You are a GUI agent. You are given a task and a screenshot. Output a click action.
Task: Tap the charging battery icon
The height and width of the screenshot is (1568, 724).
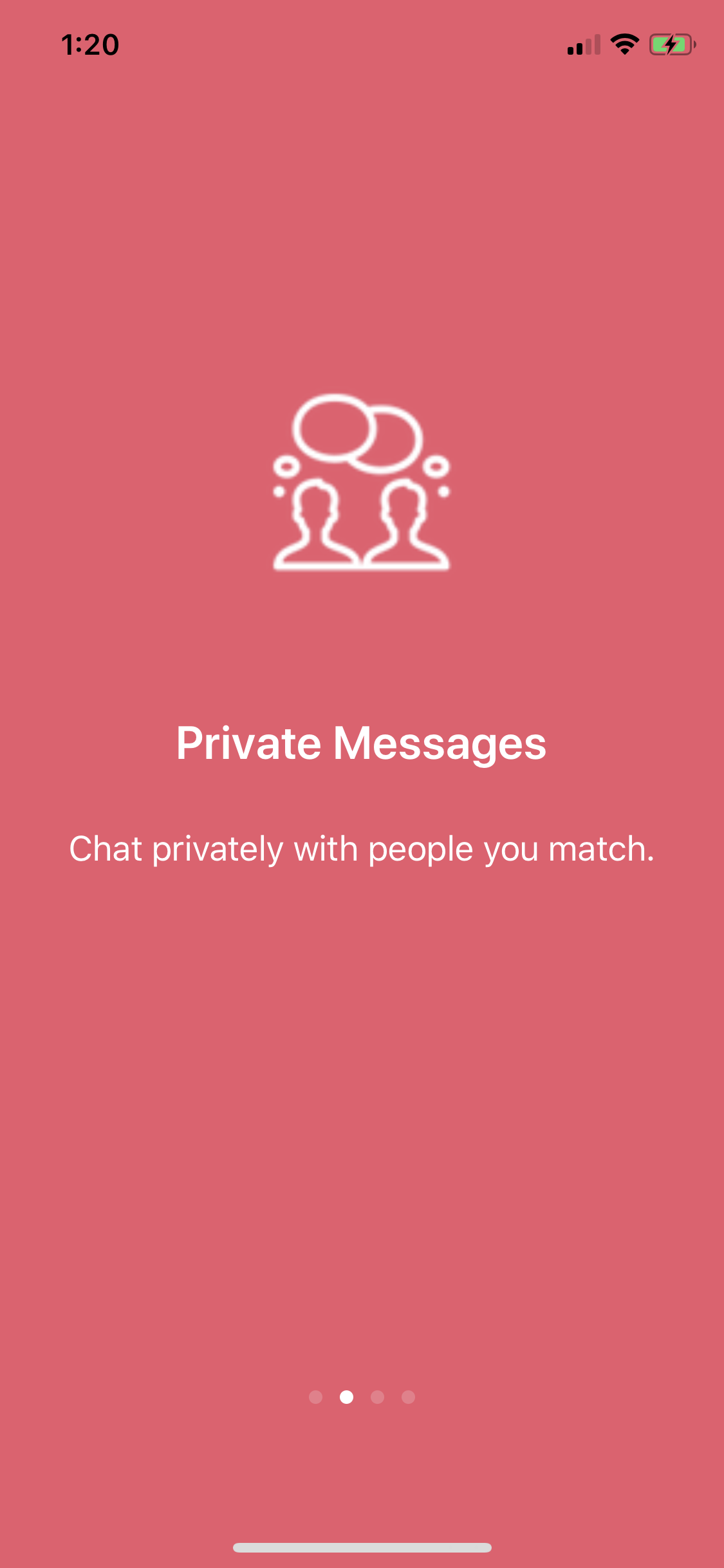tap(671, 44)
